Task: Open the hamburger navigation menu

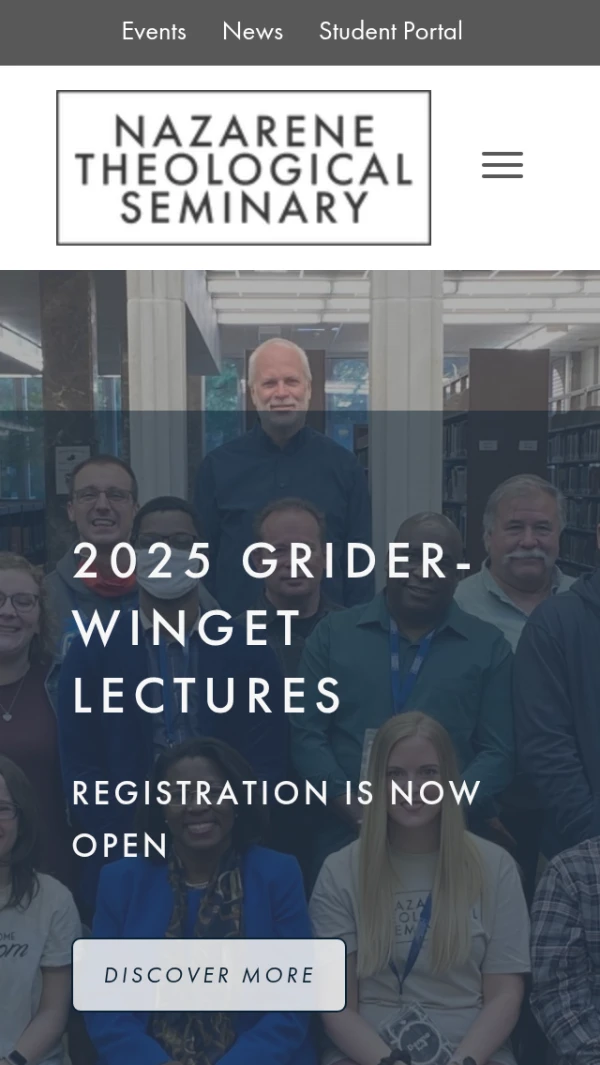Action: click(x=502, y=166)
